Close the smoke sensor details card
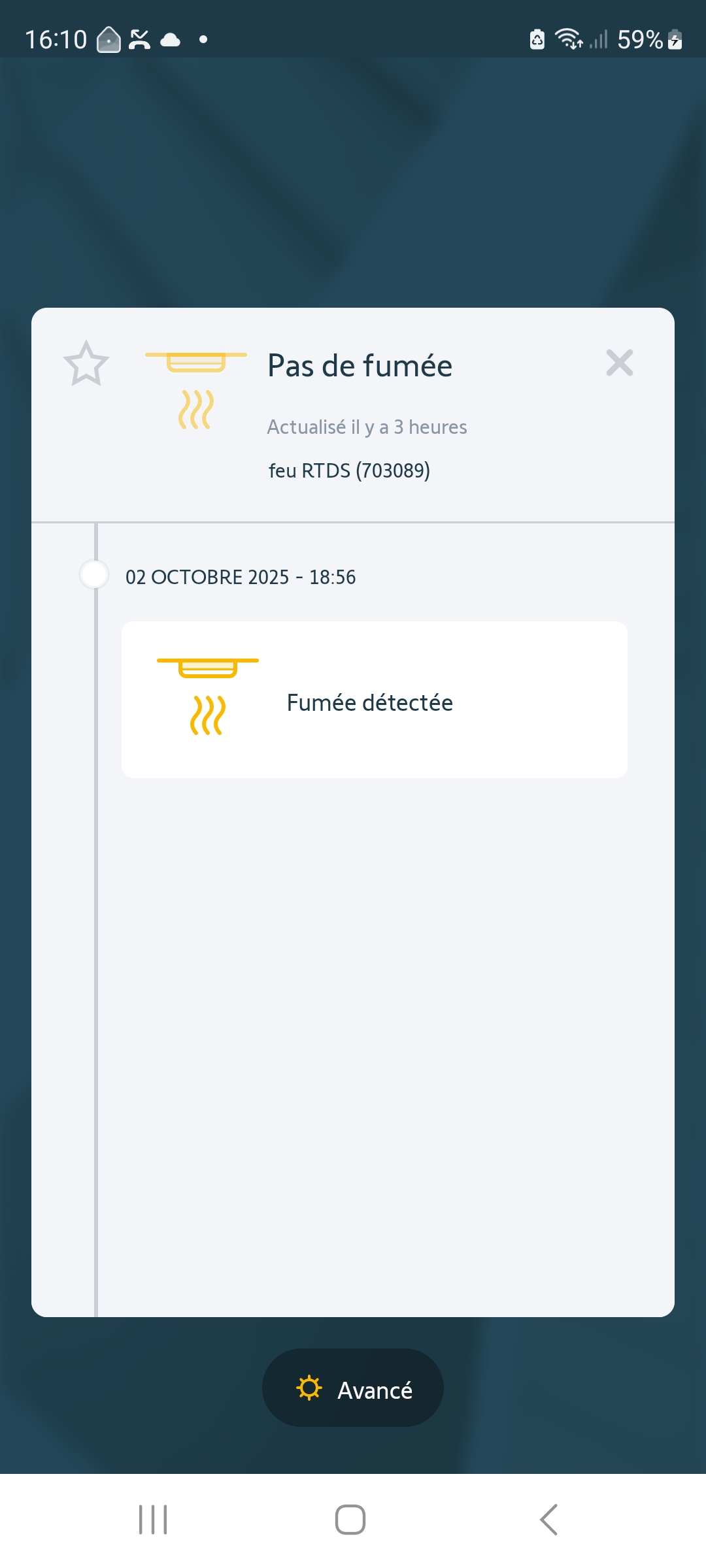The width and height of the screenshot is (706, 1568). click(619, 363)
